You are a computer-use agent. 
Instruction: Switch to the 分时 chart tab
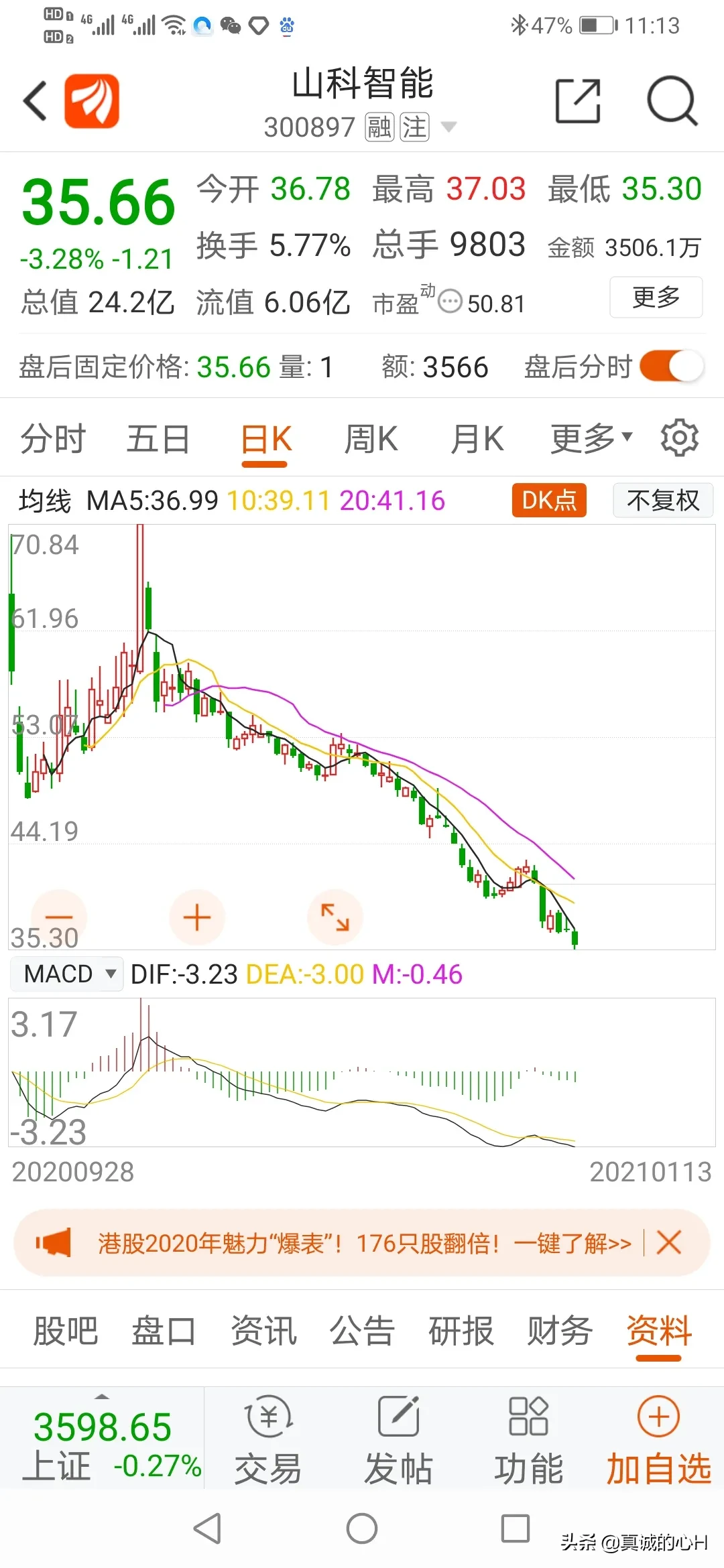pos(53,440)
